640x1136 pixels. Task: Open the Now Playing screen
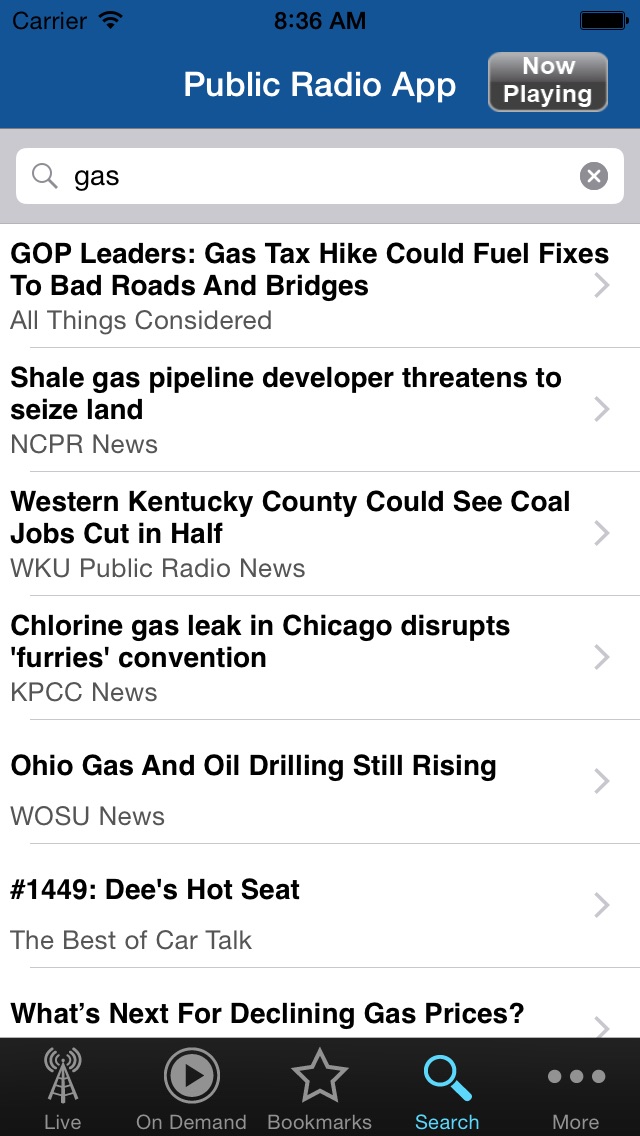coord(547,81)
